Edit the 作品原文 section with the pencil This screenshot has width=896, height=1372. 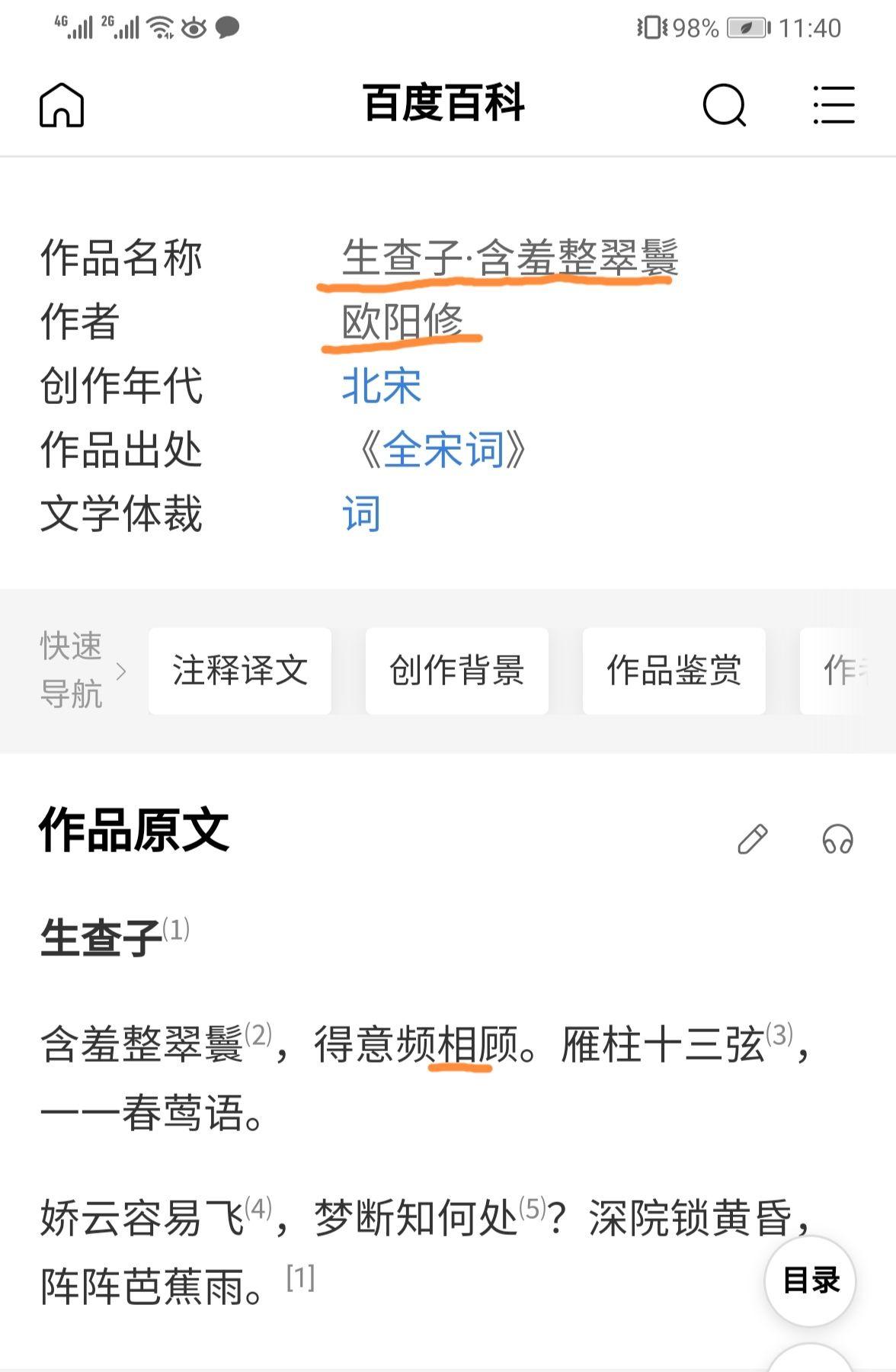coord(753,839)
